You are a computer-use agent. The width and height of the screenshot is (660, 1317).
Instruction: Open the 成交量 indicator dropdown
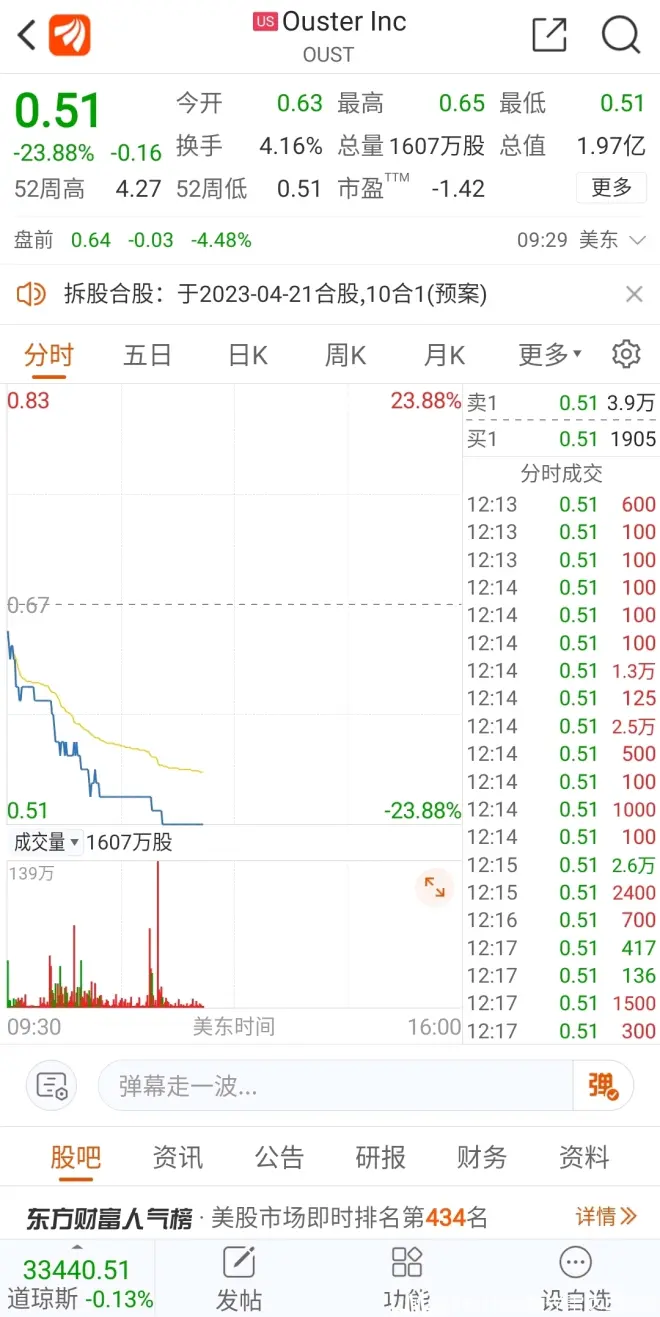[46, 842]
